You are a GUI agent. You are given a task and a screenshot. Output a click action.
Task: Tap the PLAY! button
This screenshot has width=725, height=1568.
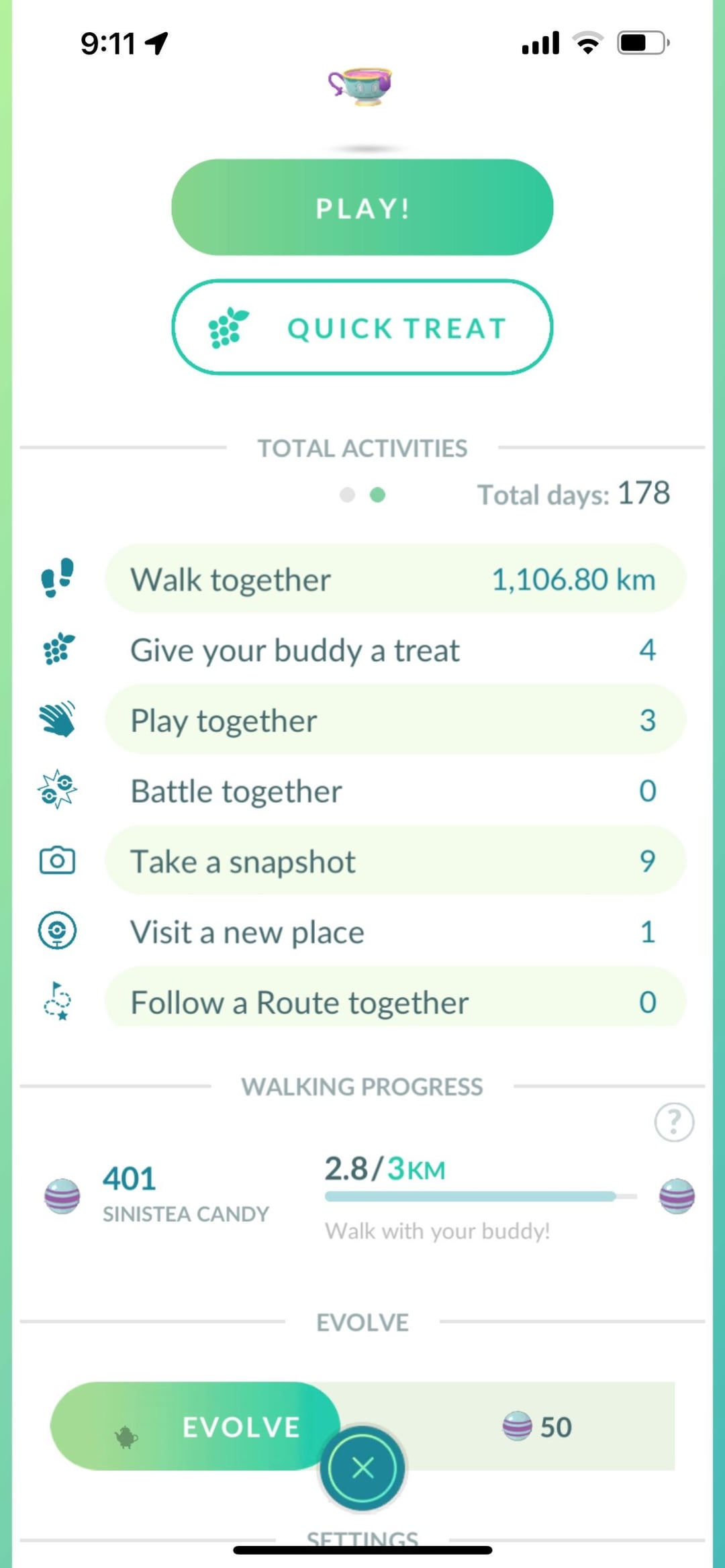click(362, 207)
